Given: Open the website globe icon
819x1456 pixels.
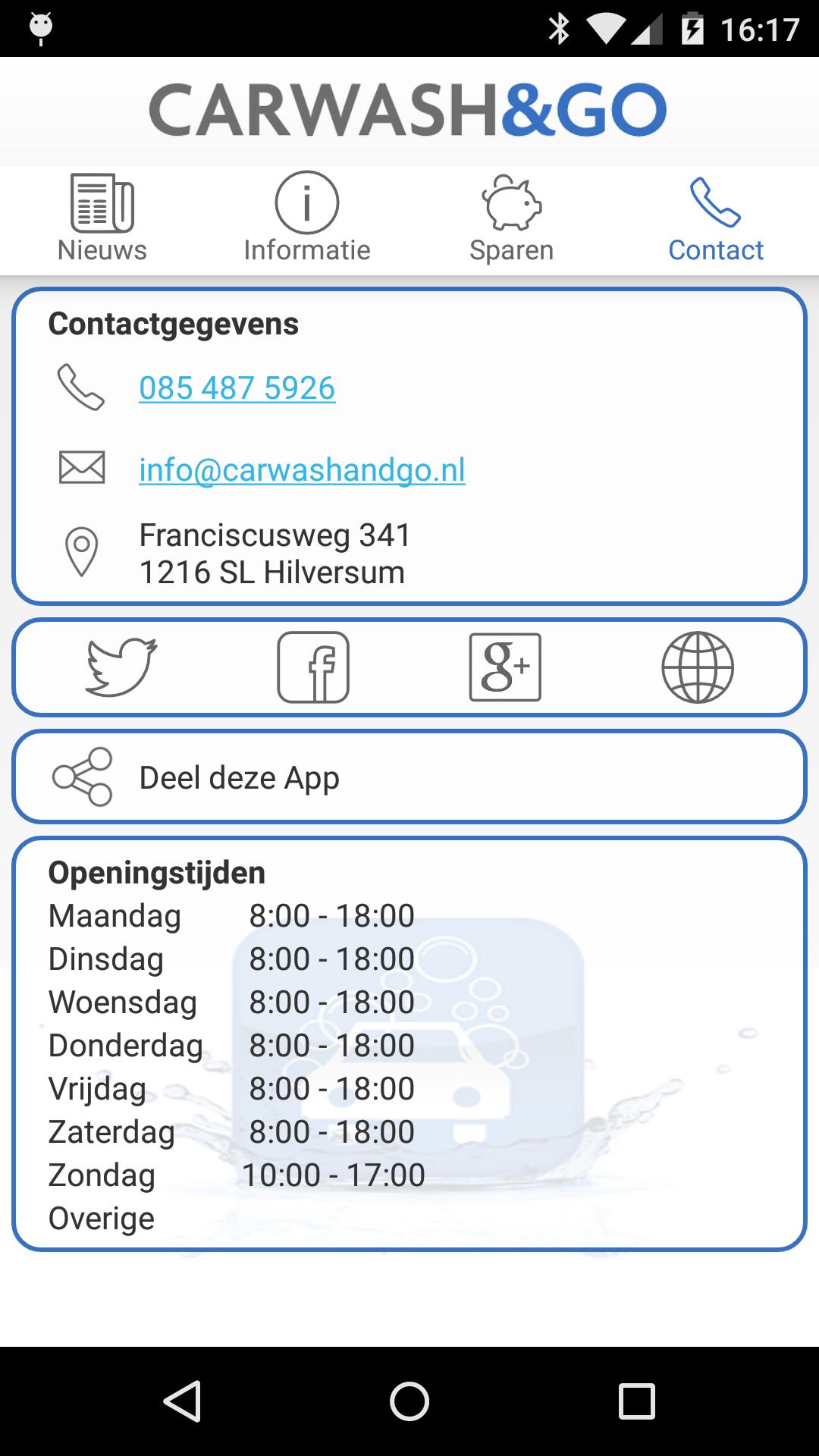Looking at the screenshot, I should click(698, 667).
